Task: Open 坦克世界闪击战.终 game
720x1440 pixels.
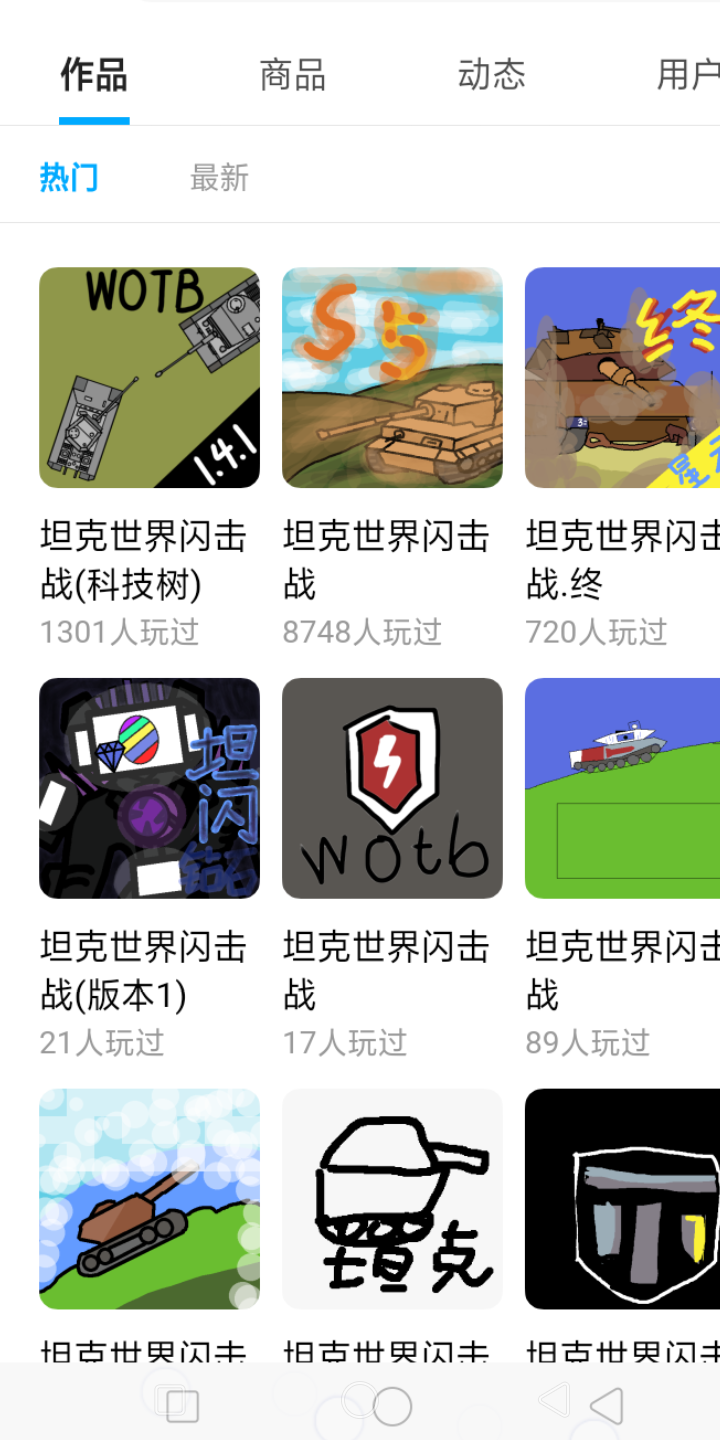Action: coord(622,378)
